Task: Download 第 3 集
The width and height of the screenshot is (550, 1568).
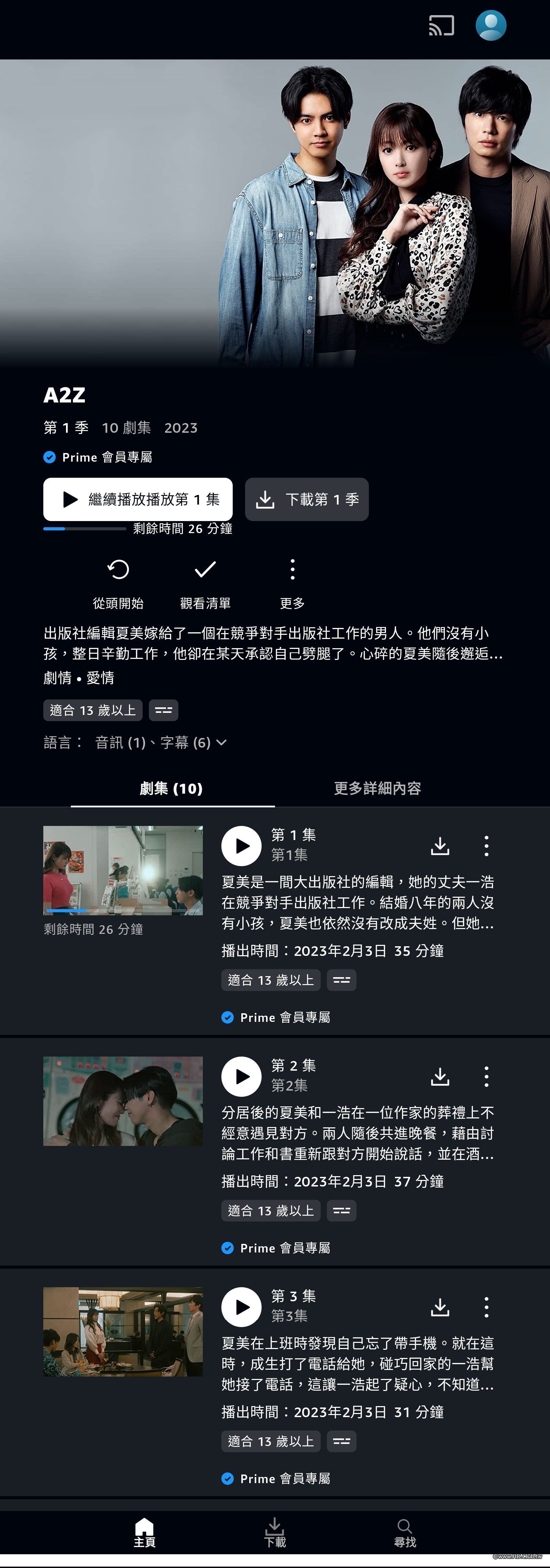Action: point(440,1307)
